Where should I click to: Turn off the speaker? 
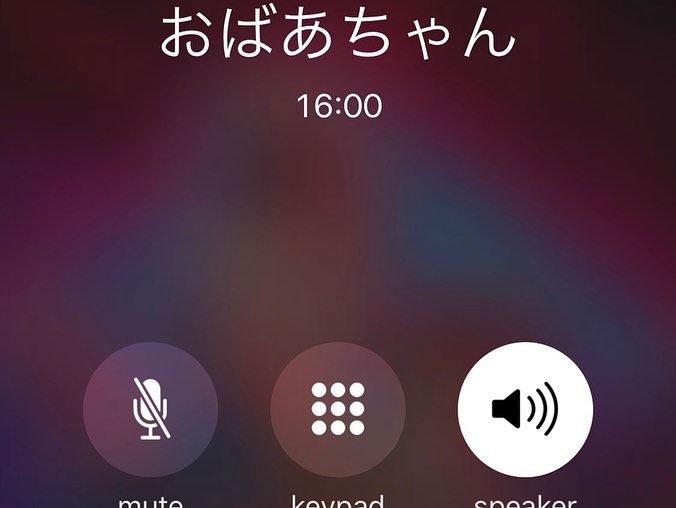[x=525, y=409]
